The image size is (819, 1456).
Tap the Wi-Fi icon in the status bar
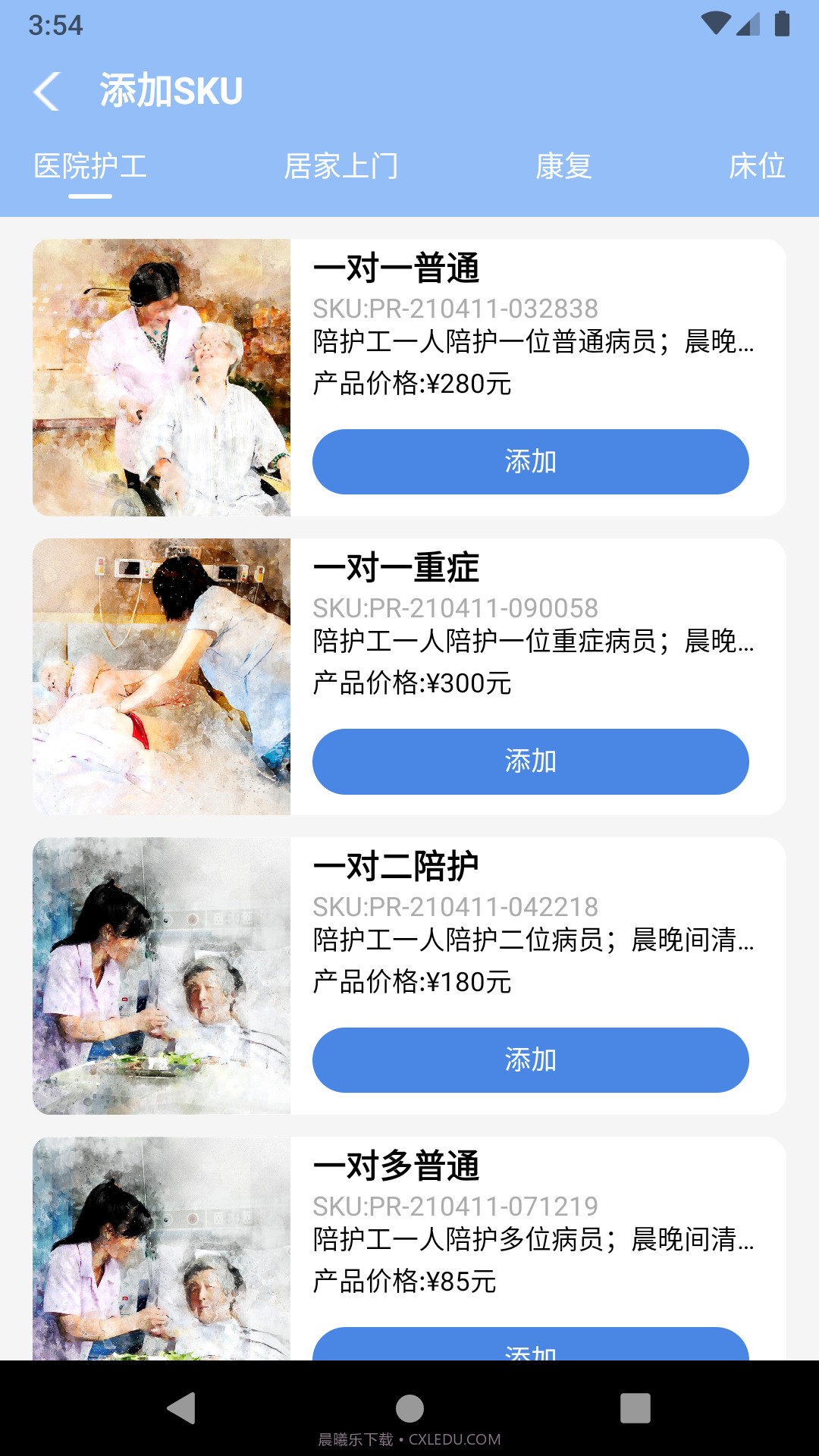coord(716,22)
